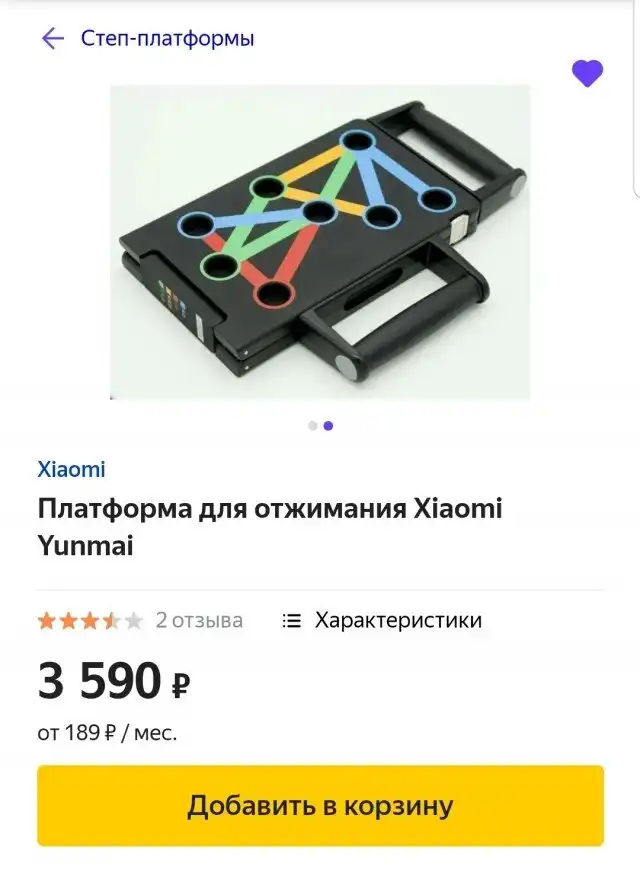Image resolution: width=640 pixels, height=869 pixels.
Task: Open the Xiaomi brand link
Action: [x=71, y=469]
